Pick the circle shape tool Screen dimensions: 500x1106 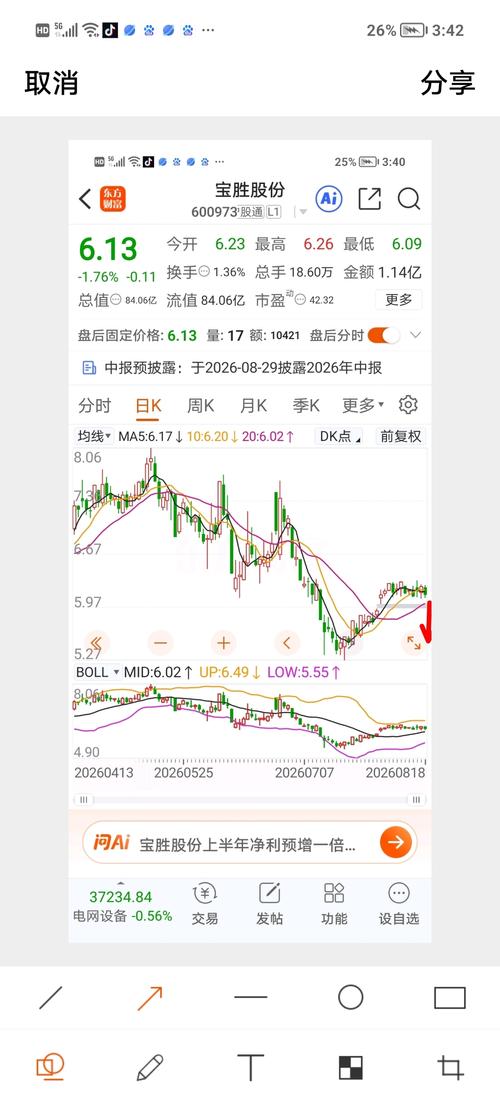tap(350, 997)
